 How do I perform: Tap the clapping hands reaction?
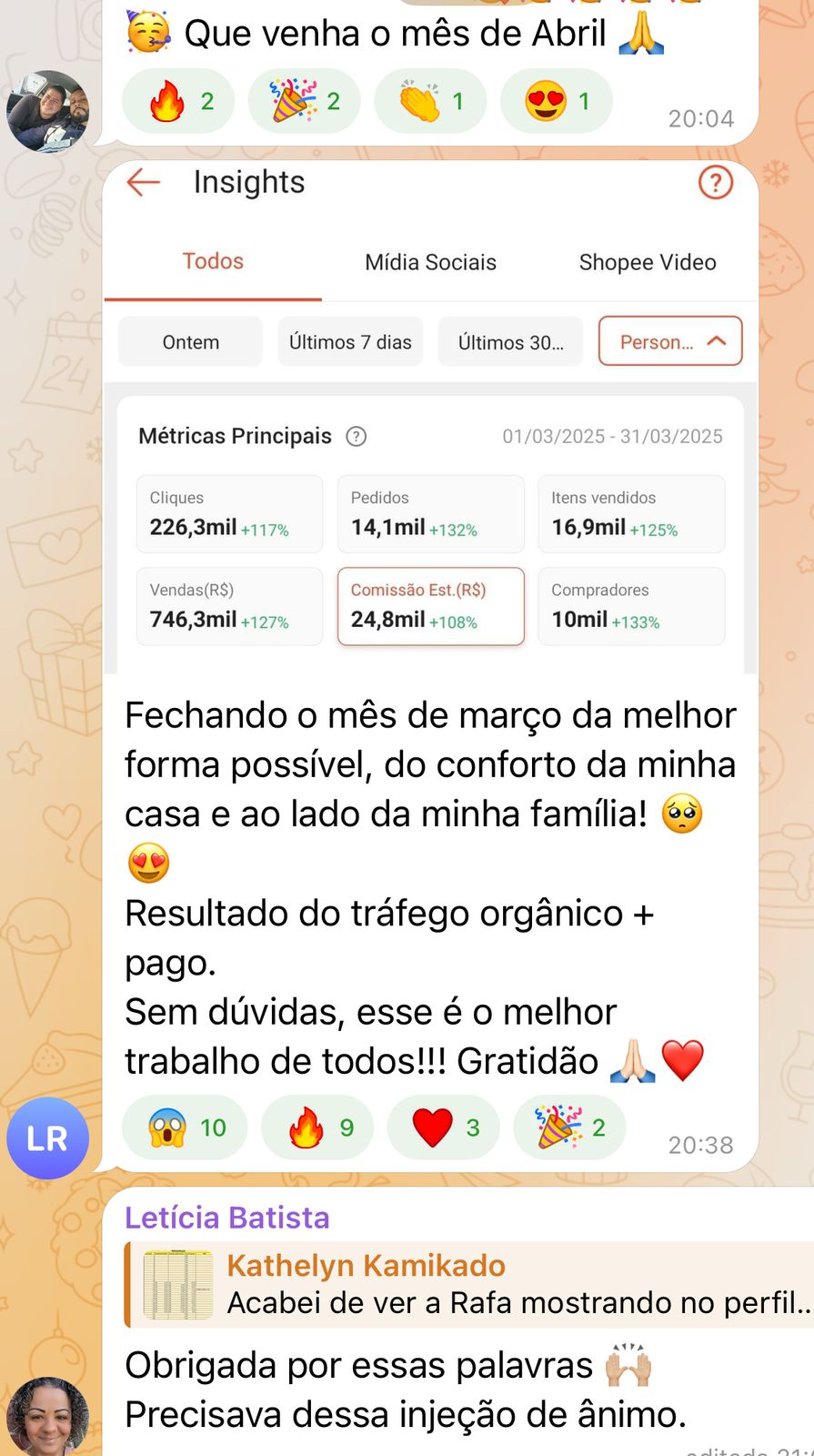tap(430, 101)
